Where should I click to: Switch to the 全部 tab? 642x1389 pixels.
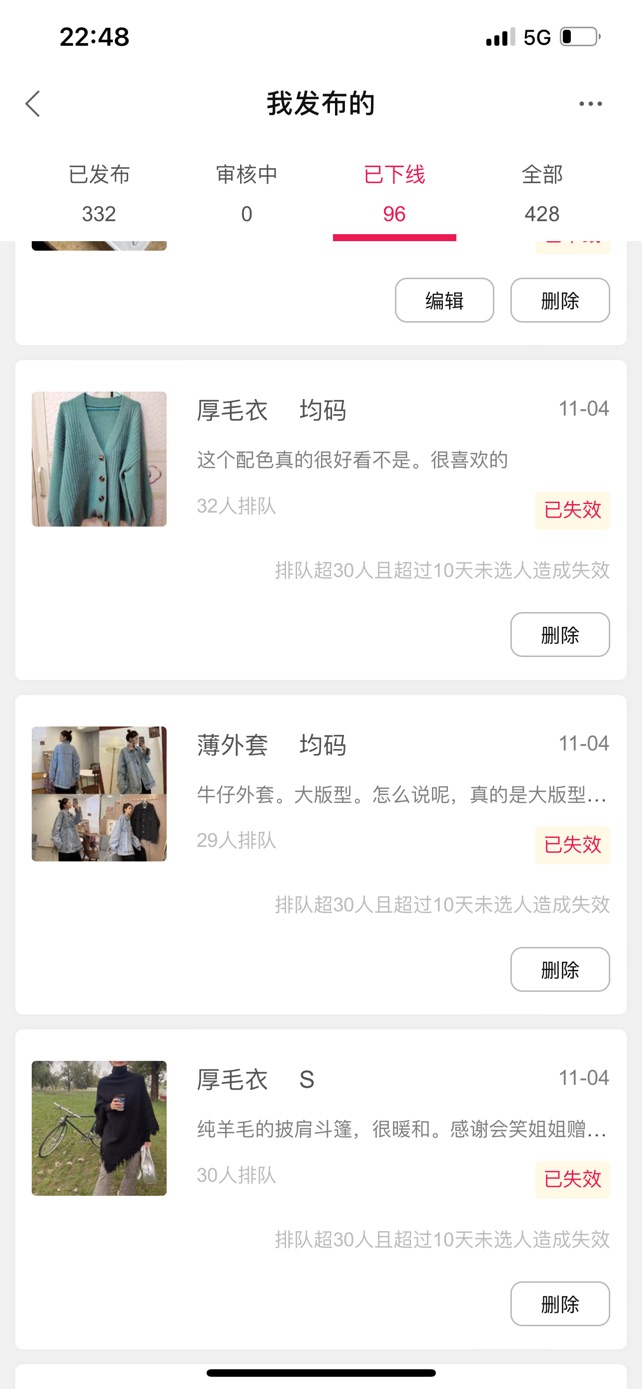click(x=542, y=193)
